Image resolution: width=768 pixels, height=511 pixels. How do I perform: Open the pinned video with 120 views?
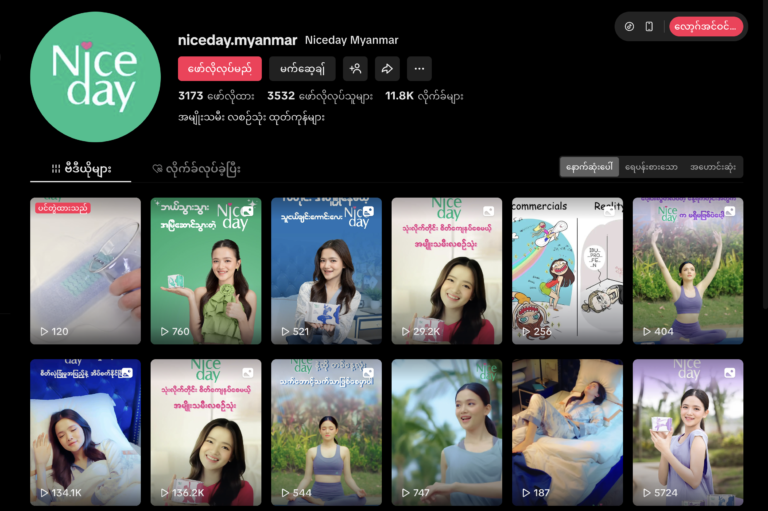[85, 270]
